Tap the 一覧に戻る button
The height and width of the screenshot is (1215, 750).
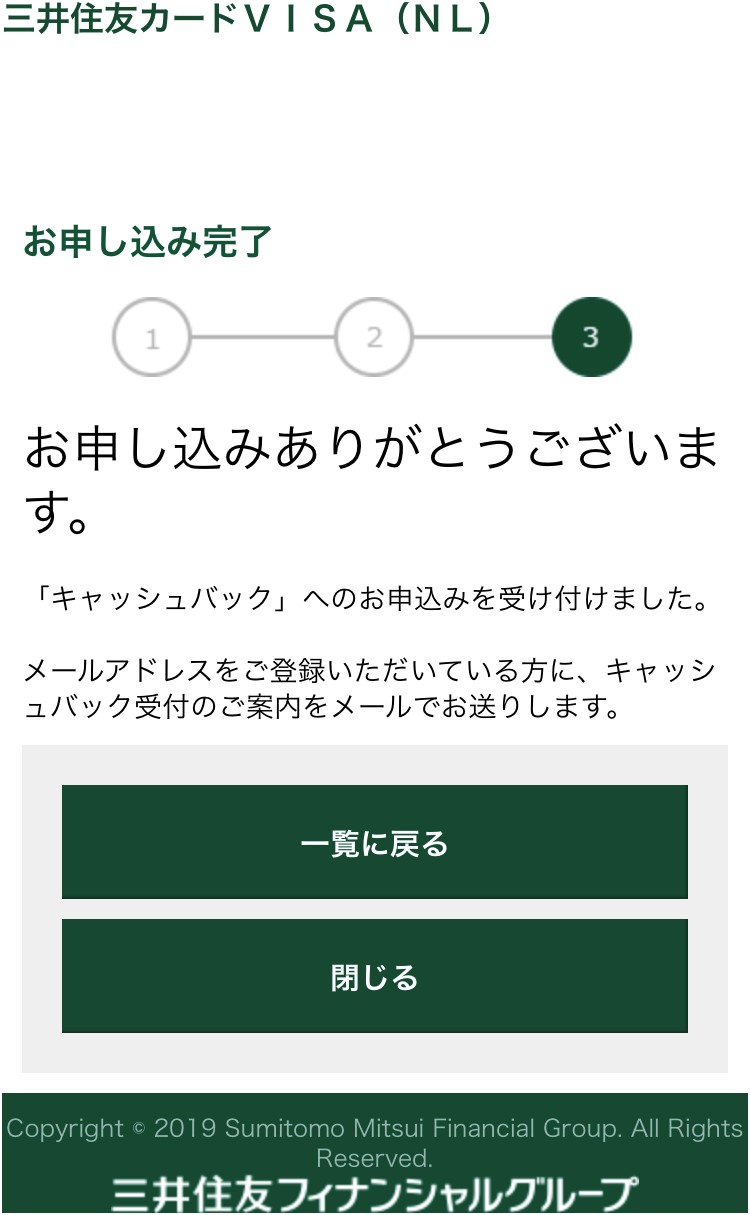(x=375, y=842)
